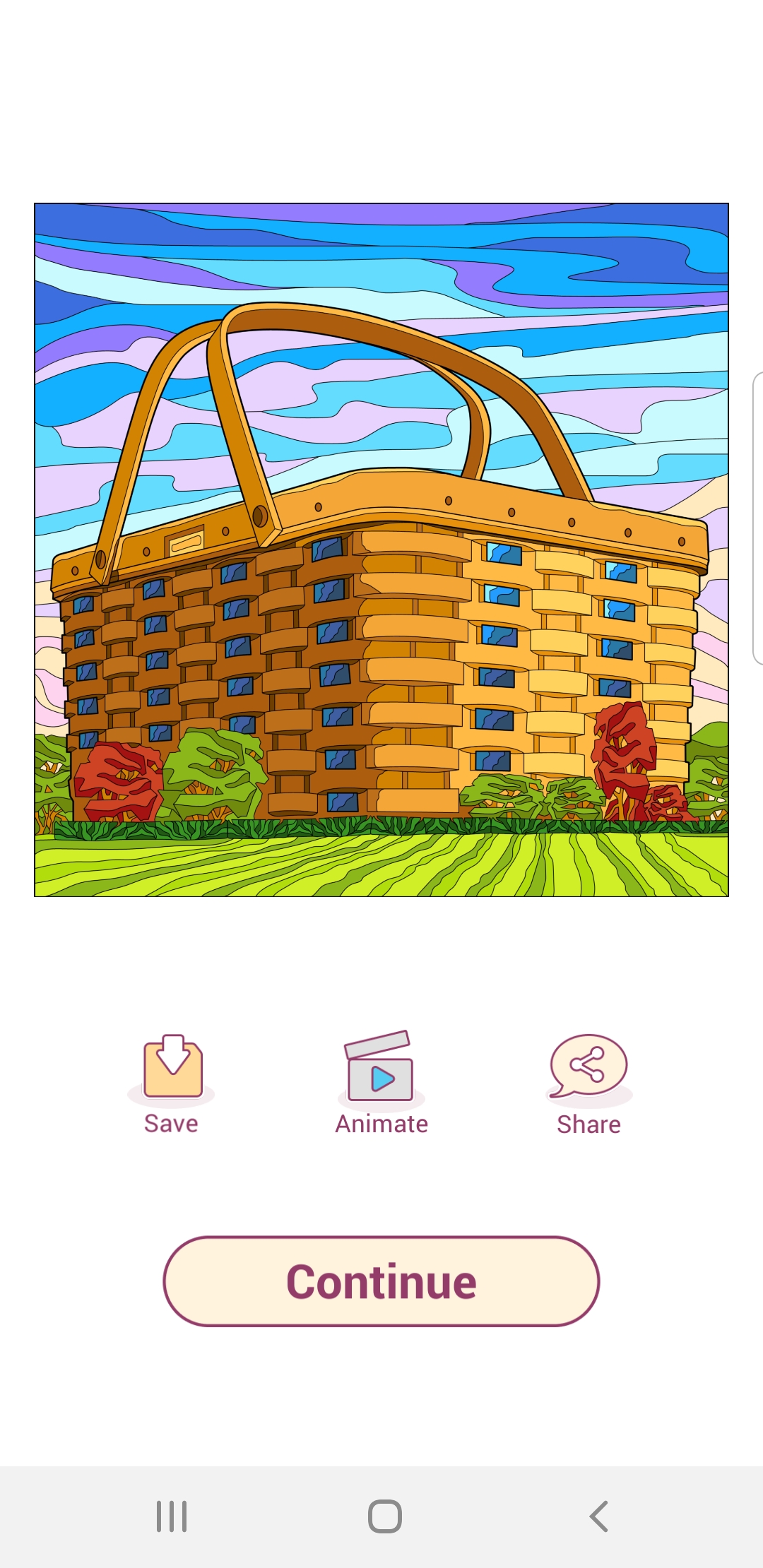Image resolution: width=763 pixels, height=1568 pixels.
Task: Animate the coloring process
Action: pos(381,1083)
